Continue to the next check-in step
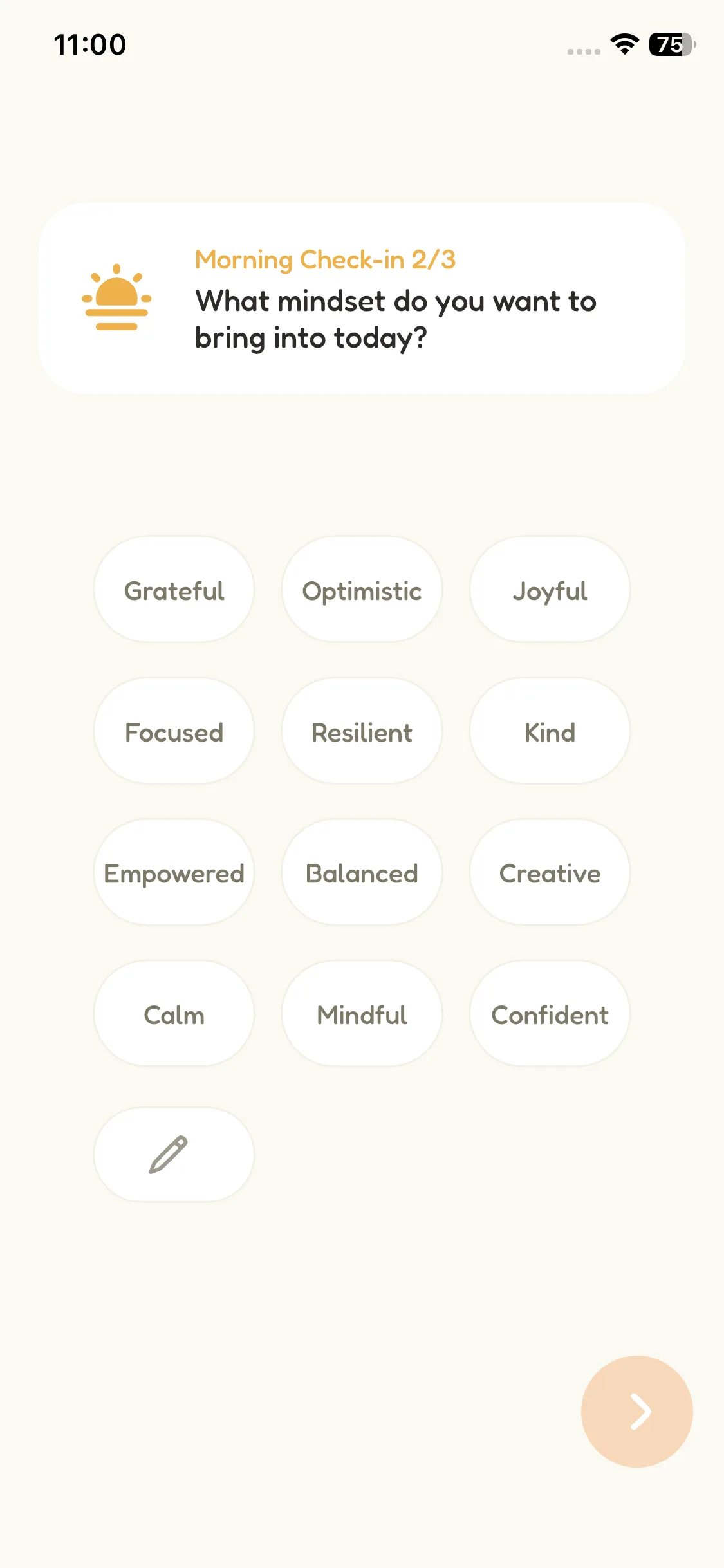 pyautogui.click(x=636, y=1412)
